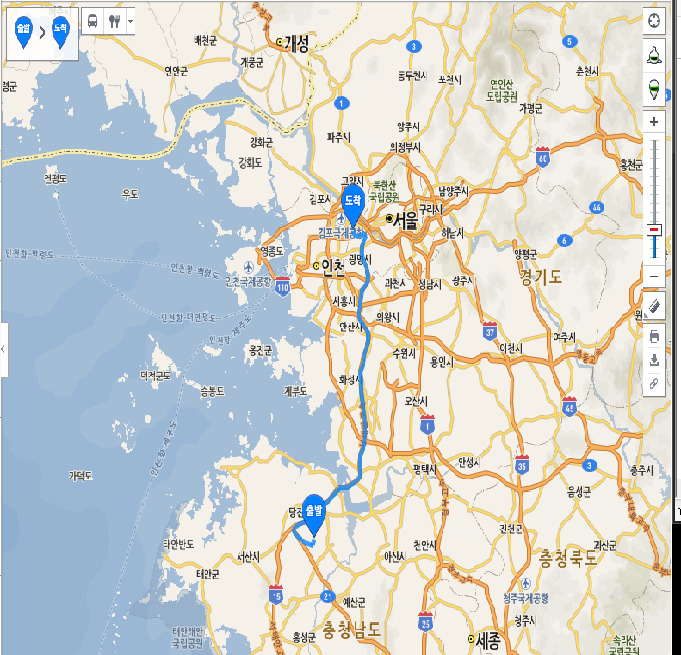Zoom out with the minus button
Viewport: 681px width, 655px height.
(x=654, y=275)
